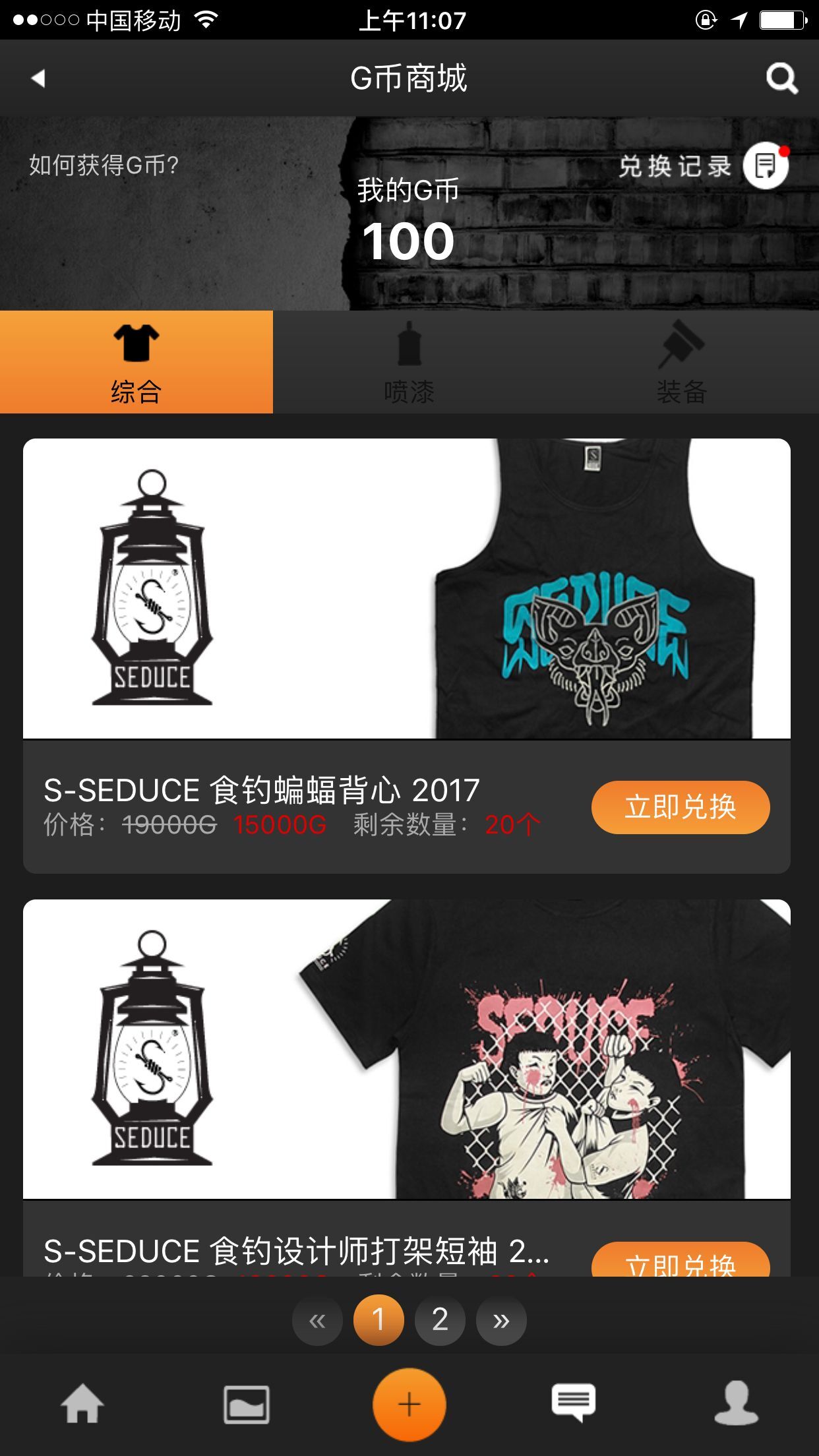
Task: Select page 1 in pagination
Action: click(379, 1319)
